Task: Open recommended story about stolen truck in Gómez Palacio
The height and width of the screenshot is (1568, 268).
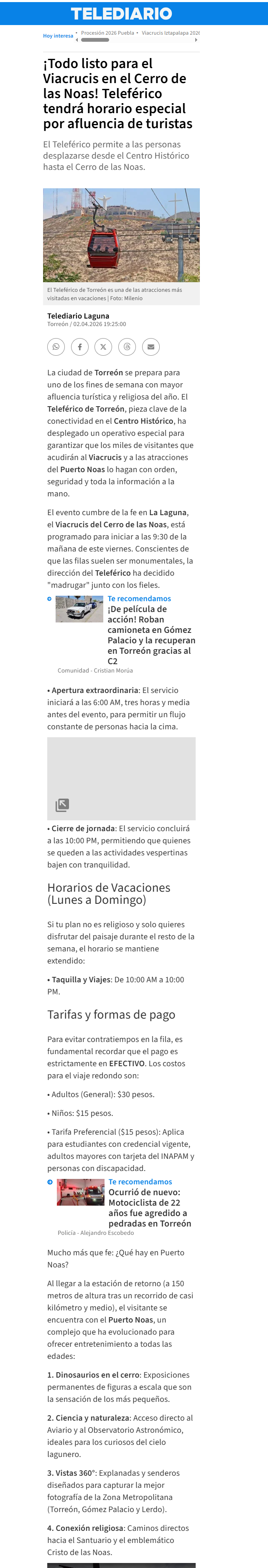Action: (x=152, y=635)
